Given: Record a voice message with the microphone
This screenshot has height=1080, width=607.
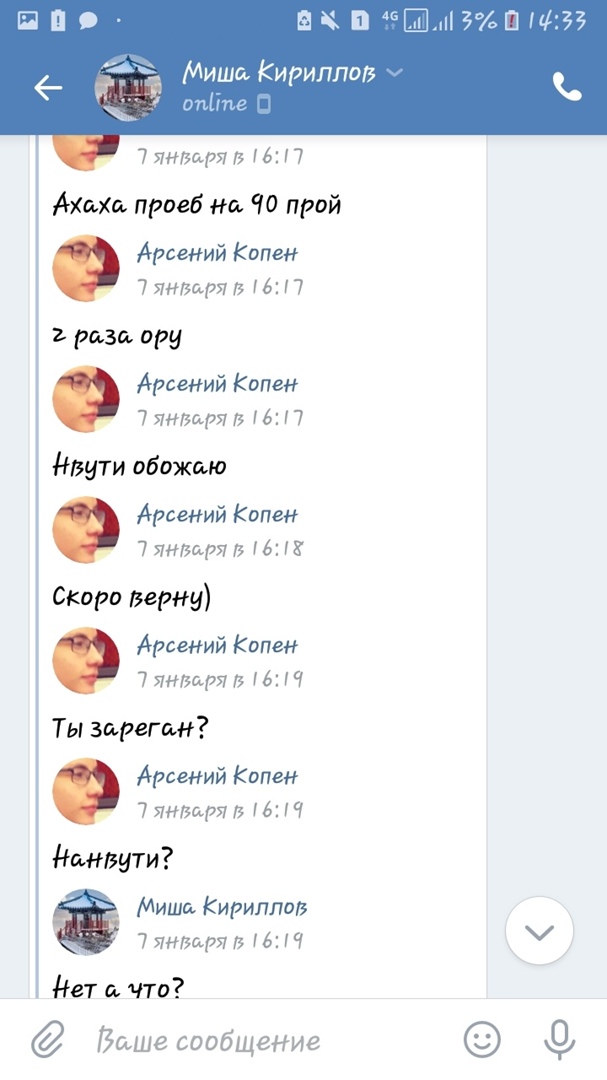Looking at the screenshot, I should tap(559, 1040).
